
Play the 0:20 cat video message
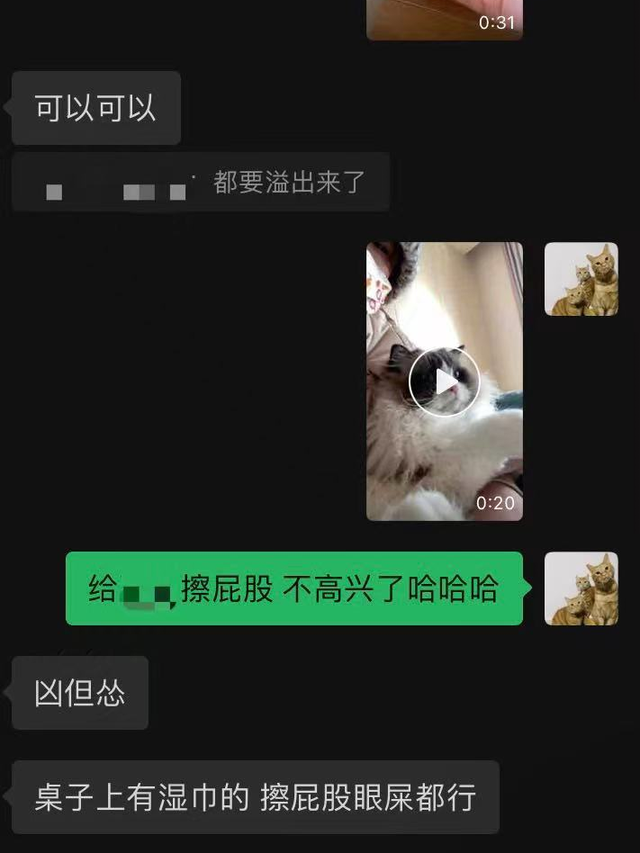coord(444,381)
